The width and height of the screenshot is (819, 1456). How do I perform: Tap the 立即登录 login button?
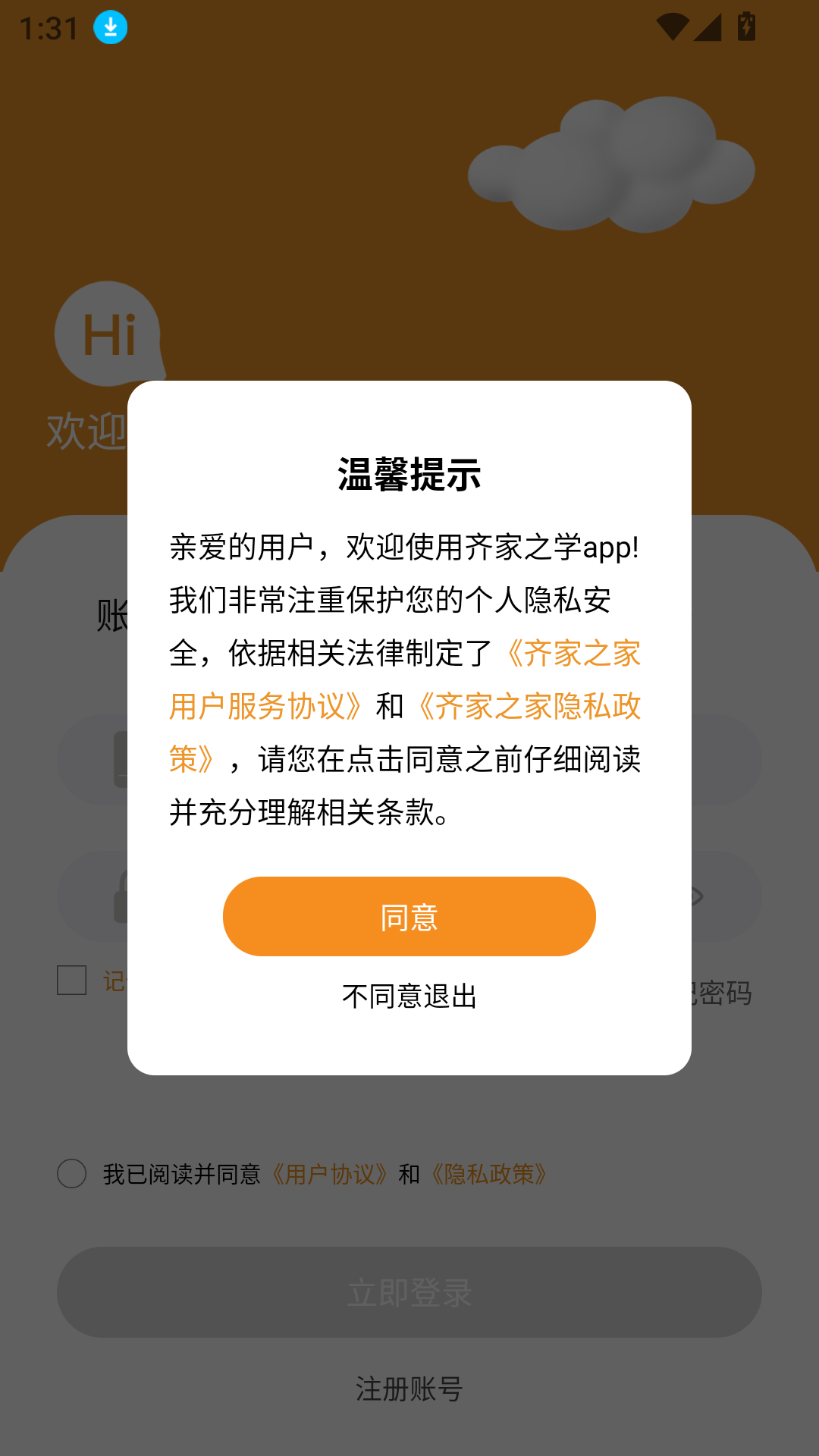point(408,1293)
